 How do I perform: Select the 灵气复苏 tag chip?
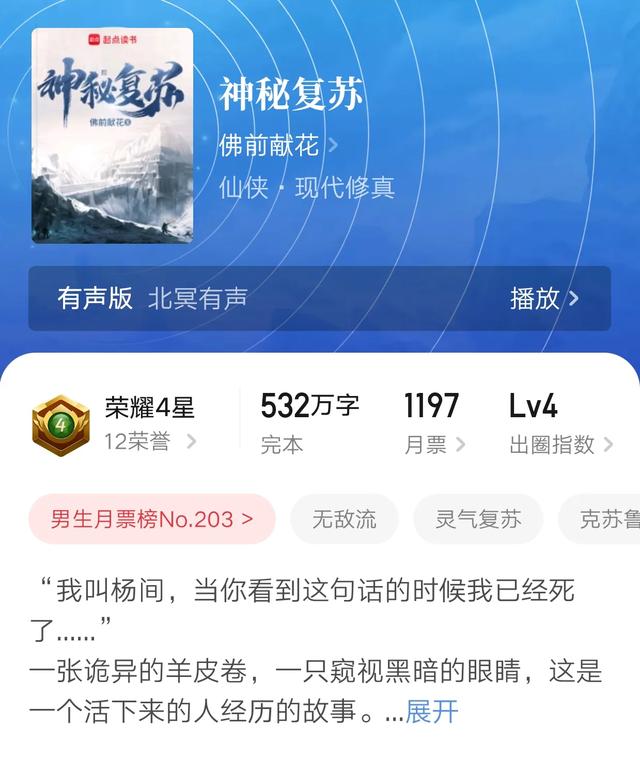(478, 519)
